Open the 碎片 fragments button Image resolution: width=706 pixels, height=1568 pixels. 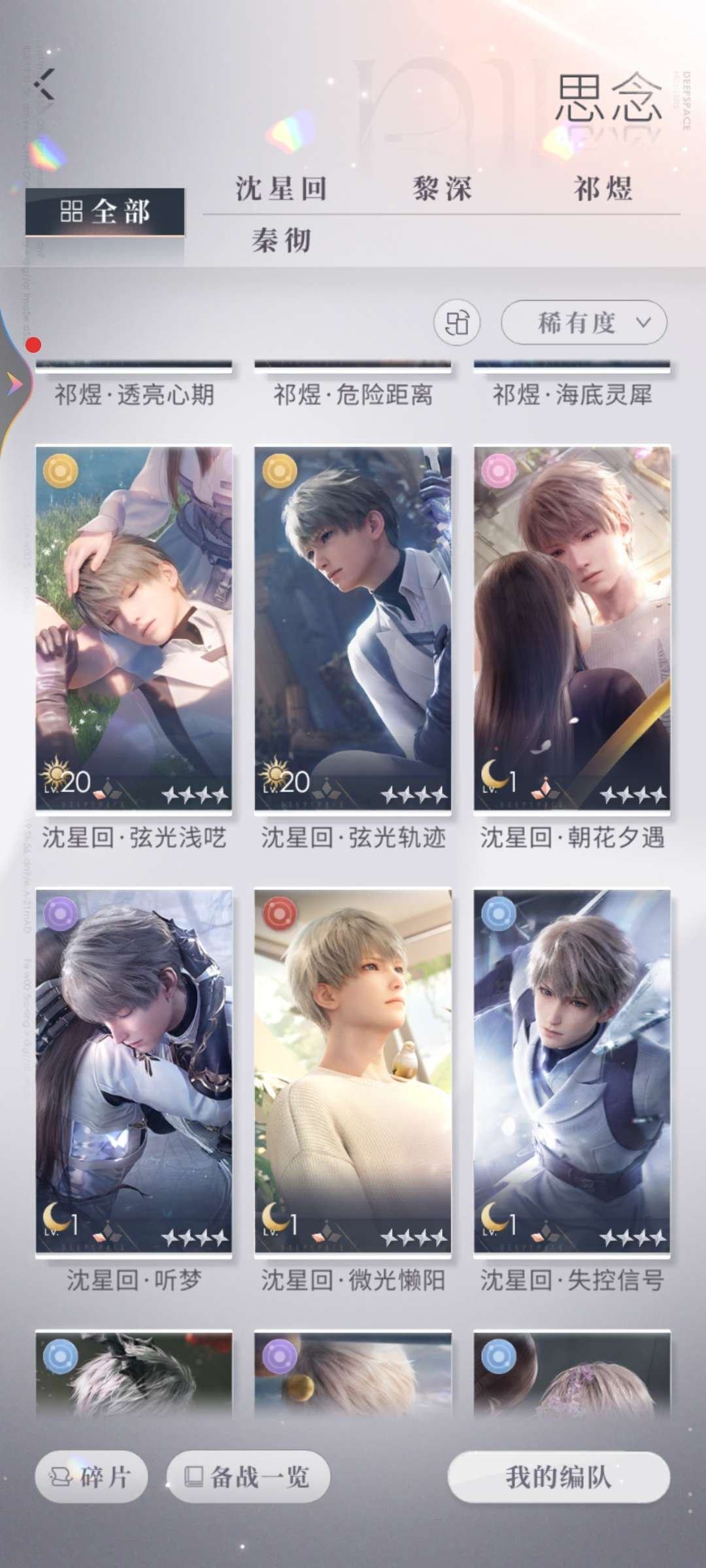pyautogui.click(x=92, y=1477)
